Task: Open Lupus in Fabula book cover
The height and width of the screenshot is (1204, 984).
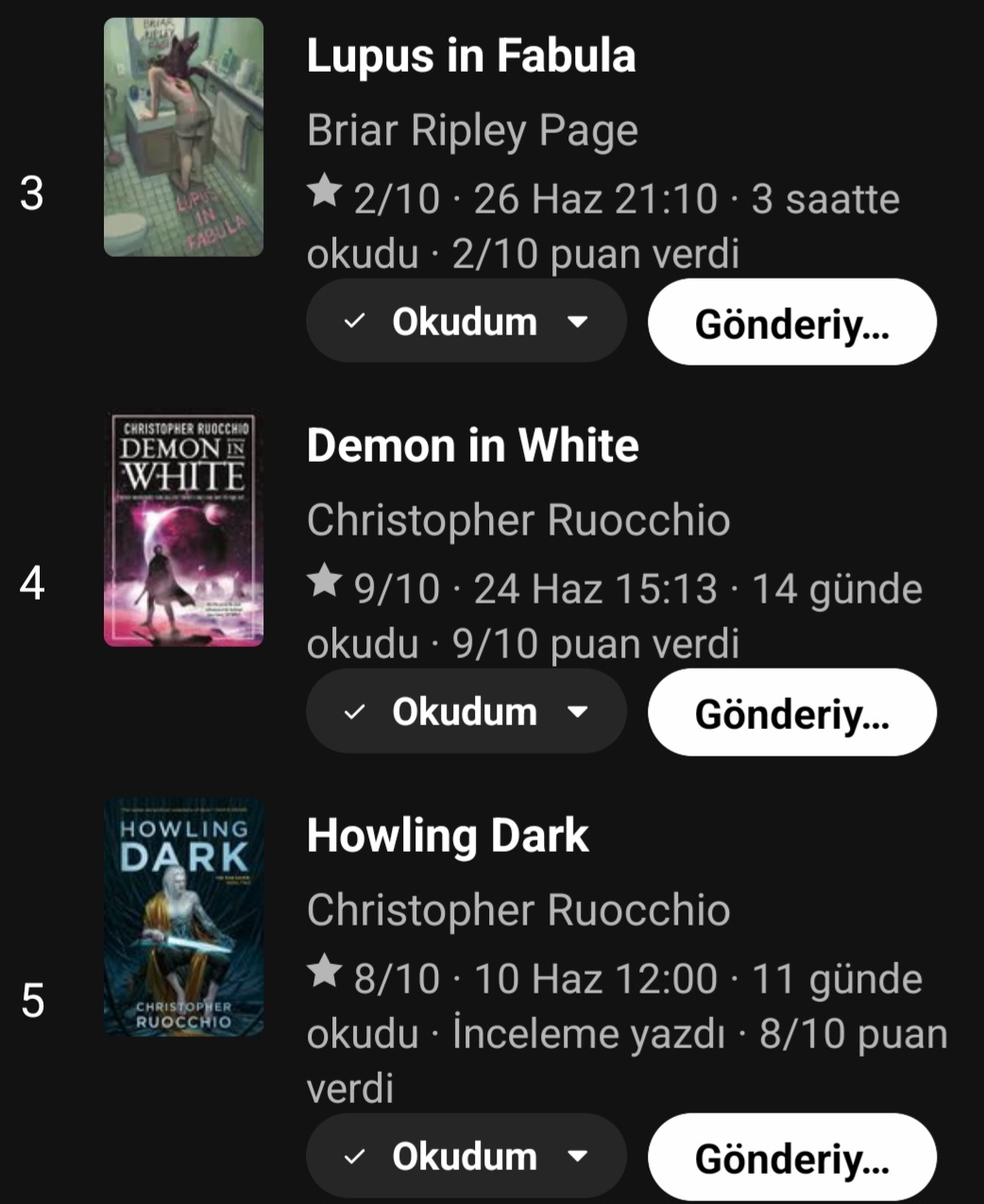Action: tap(183, 138)
